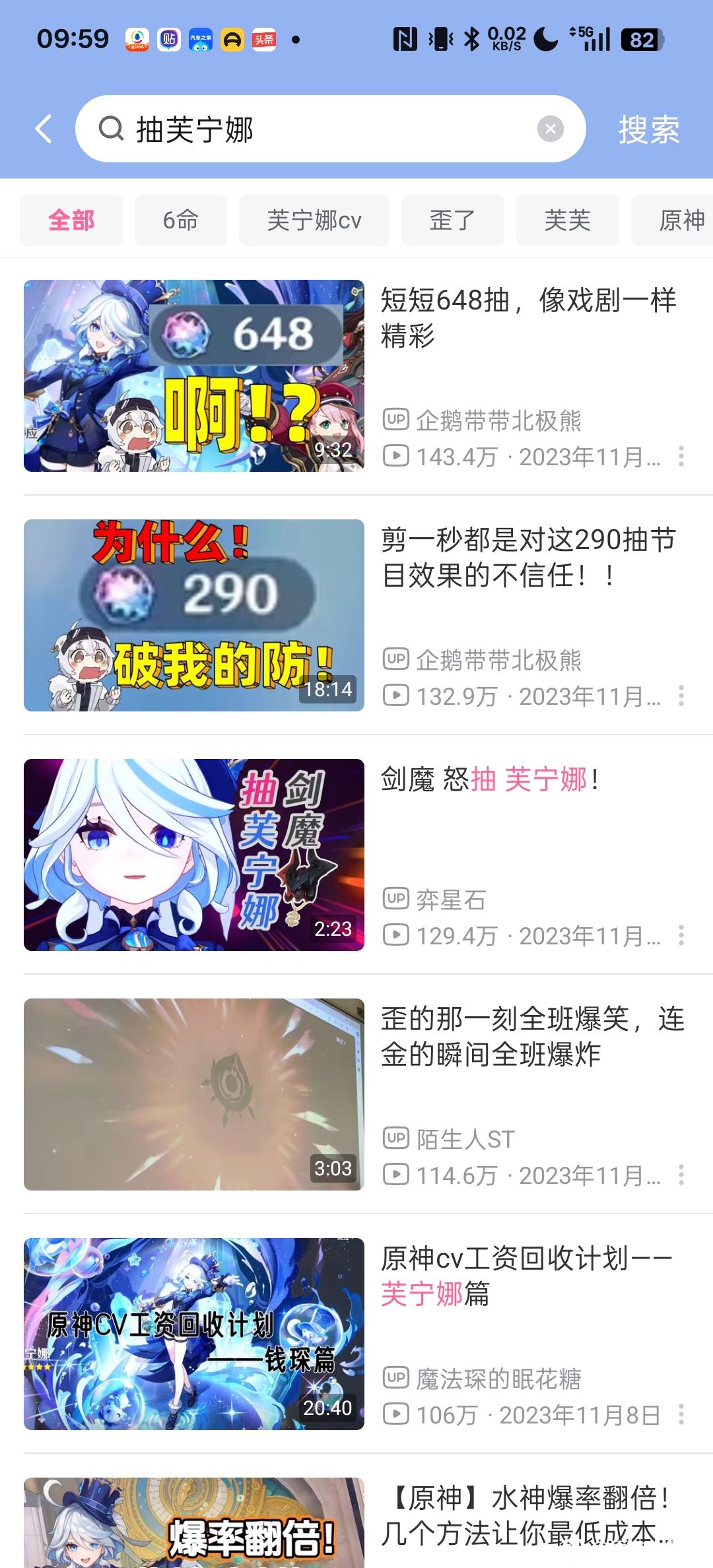Open more options for 短短648抽 video

(x=681, y=457)
